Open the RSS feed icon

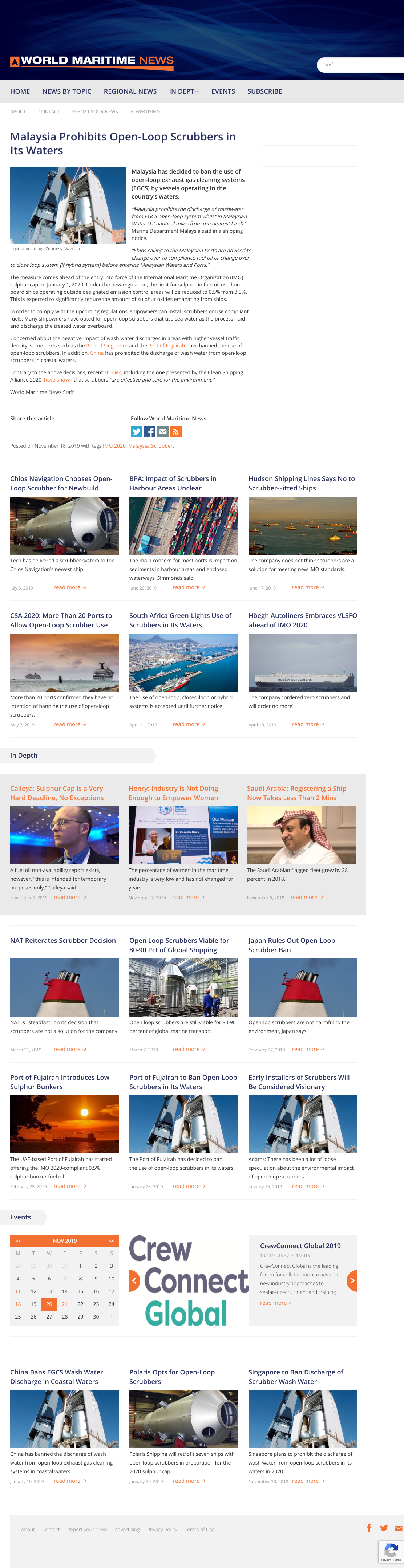[x=175, y=432]
